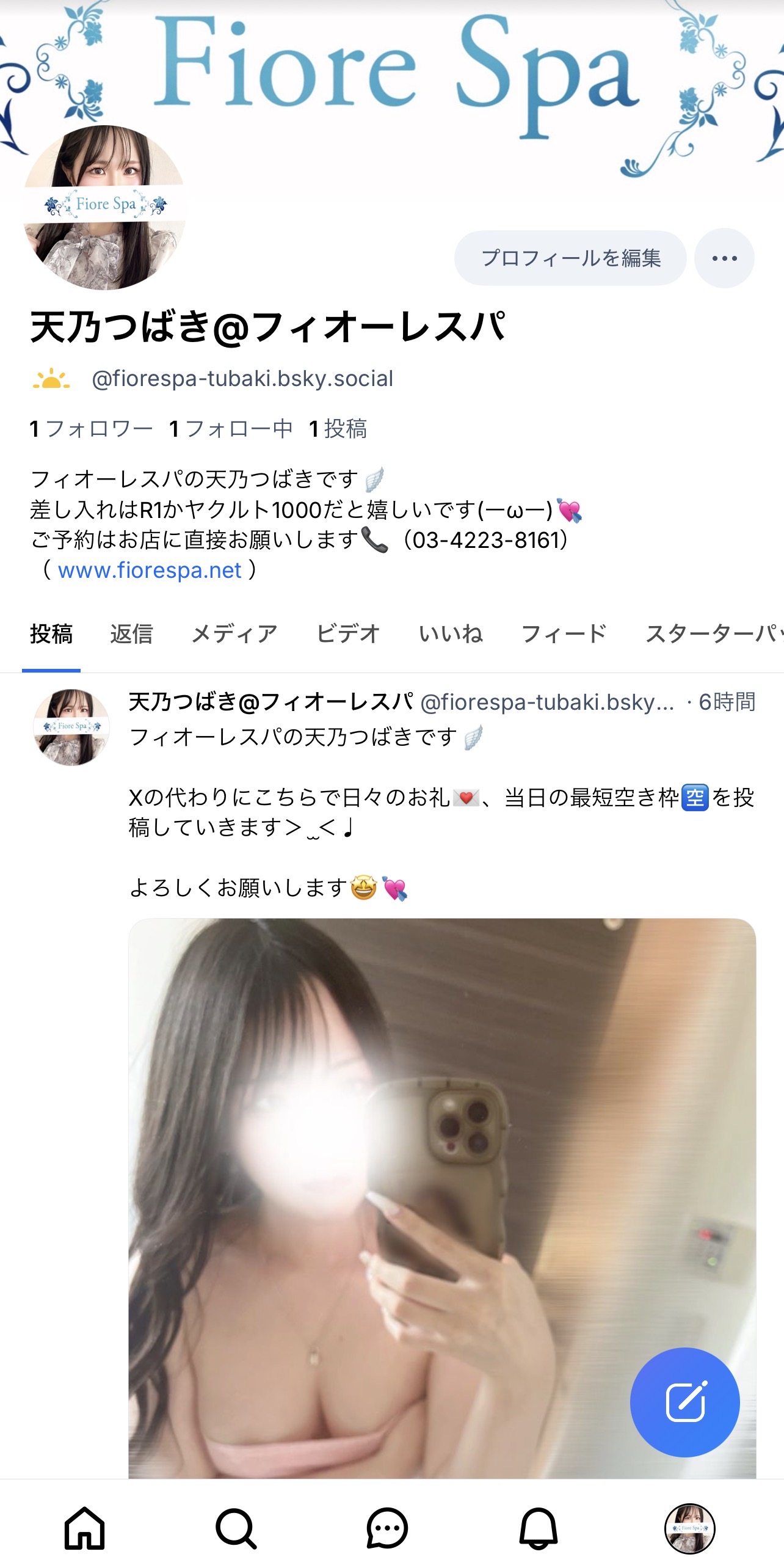
Task: Tap the プロフィールを編集 button
Action: tap(570, 258)
